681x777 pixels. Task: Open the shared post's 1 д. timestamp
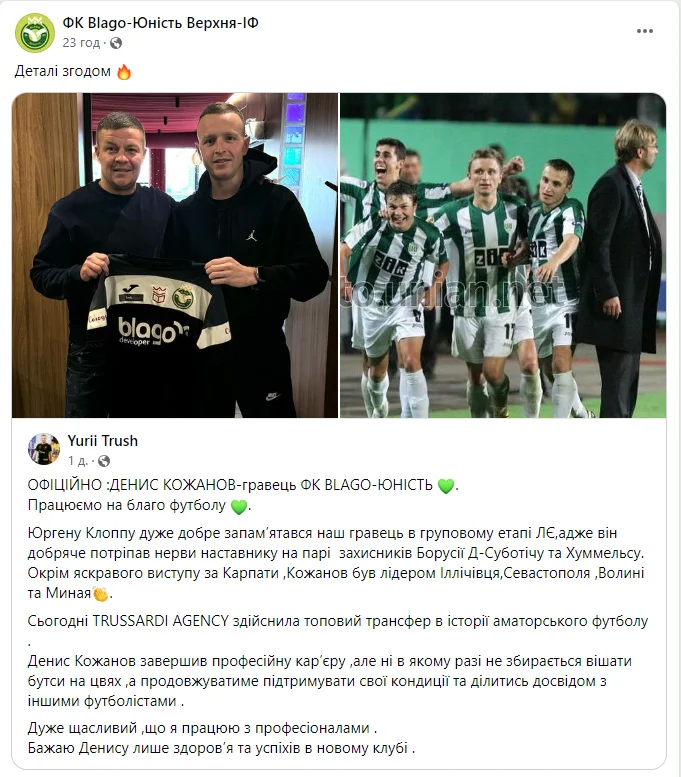77,461
